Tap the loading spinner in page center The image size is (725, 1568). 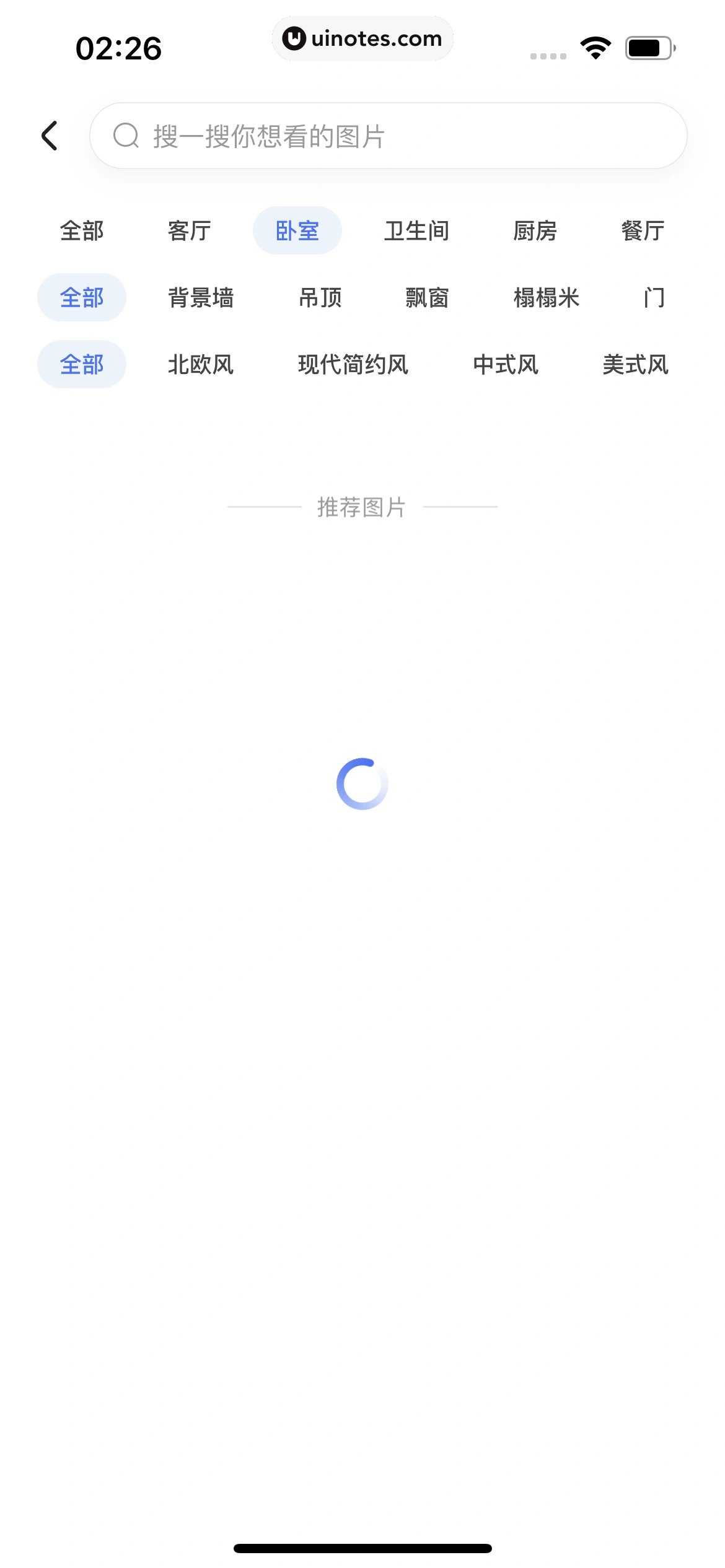pyautogui.click(x=362, y=783)
